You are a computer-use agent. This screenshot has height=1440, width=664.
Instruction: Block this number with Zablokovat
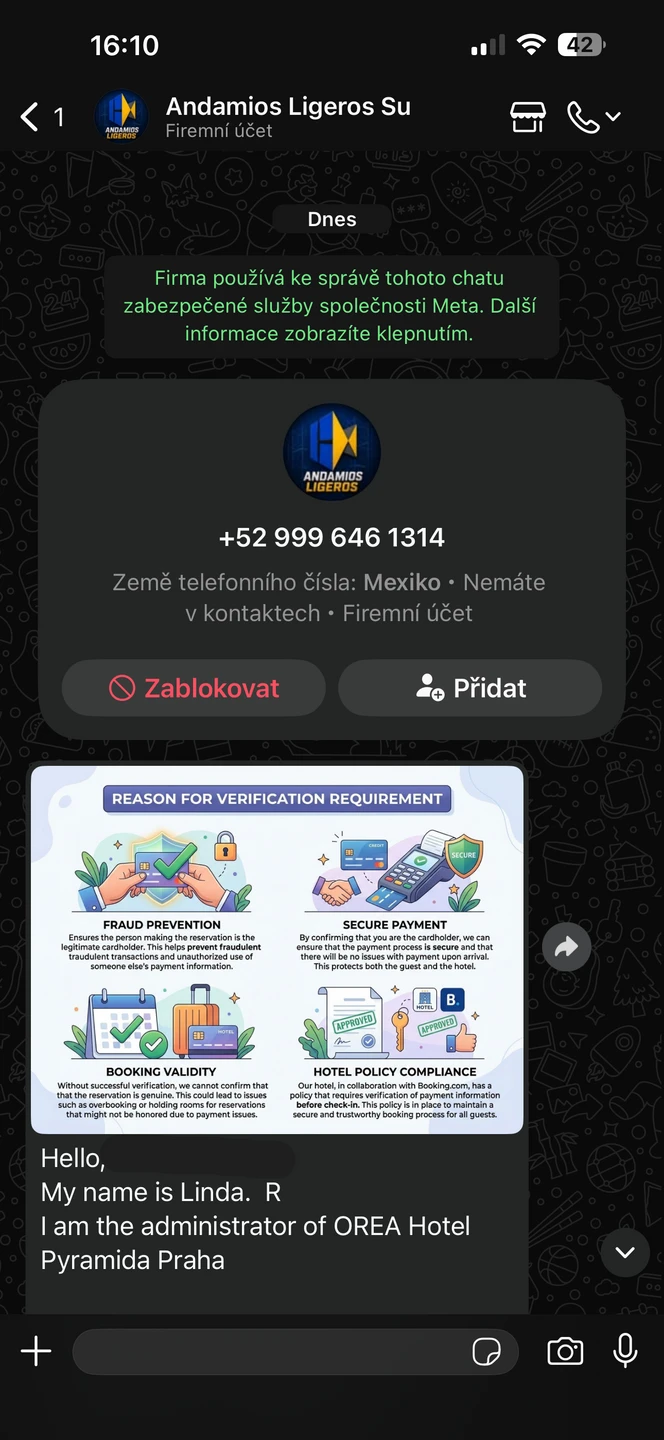pyautogui.click(x=194, y=688)
